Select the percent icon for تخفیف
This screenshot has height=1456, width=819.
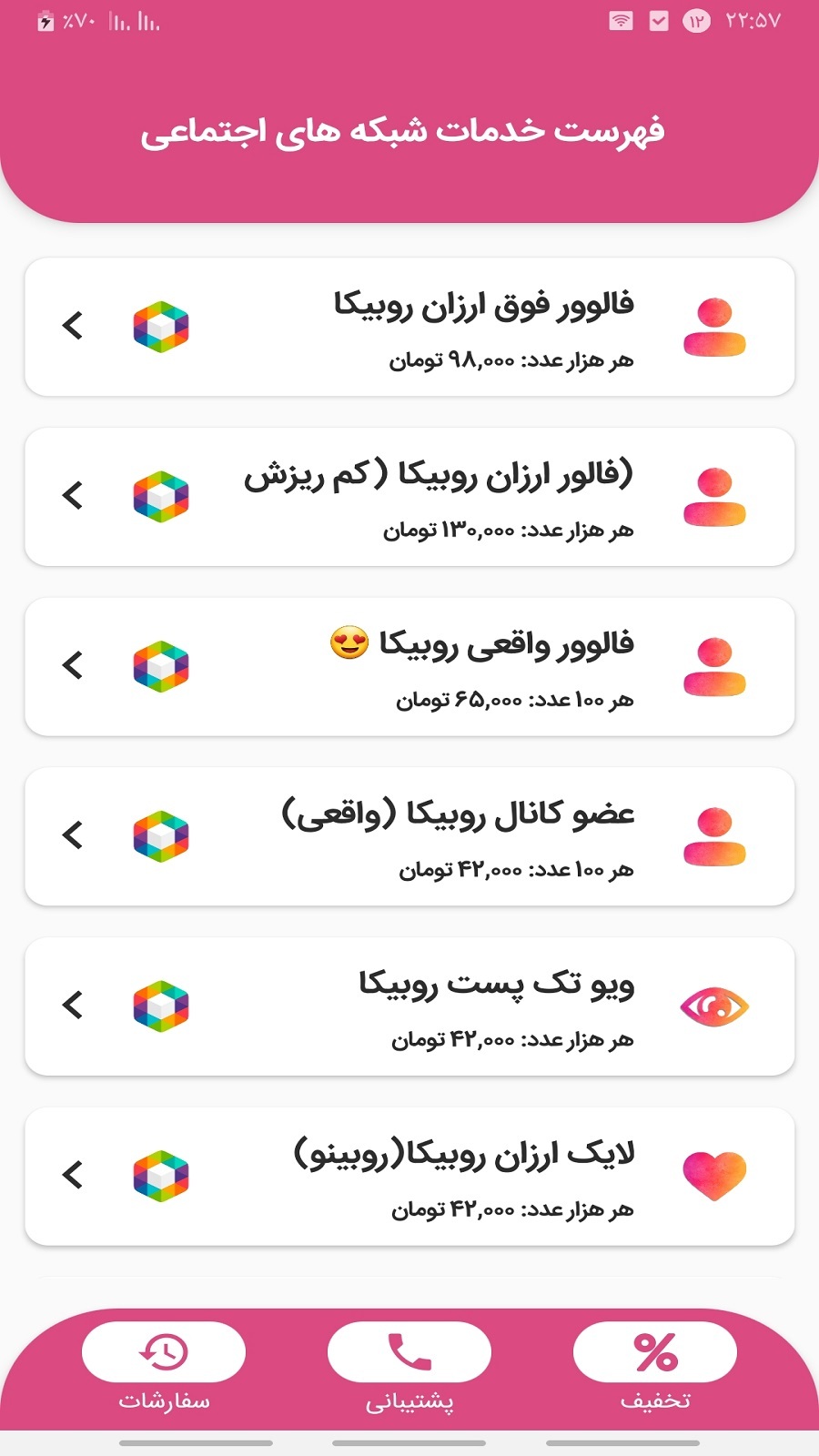point(653,1353)
